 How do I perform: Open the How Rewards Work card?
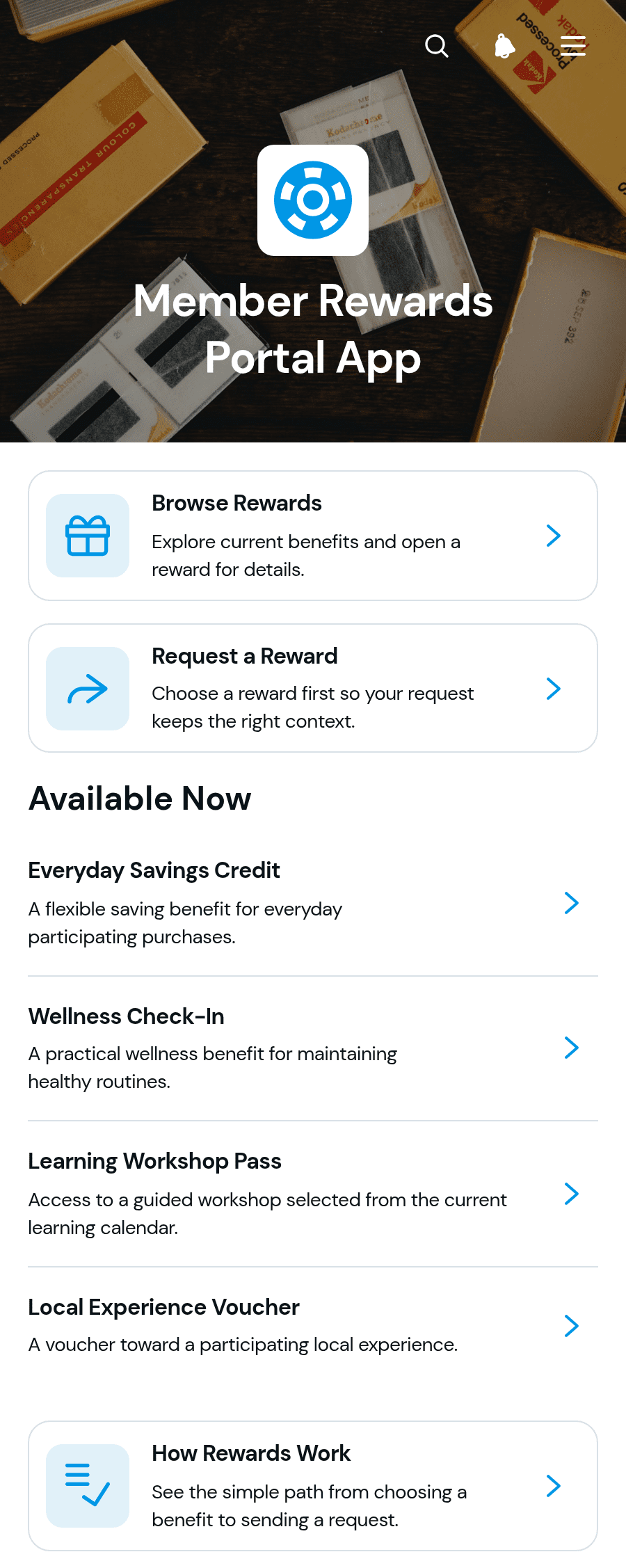tap(313, 1486)
